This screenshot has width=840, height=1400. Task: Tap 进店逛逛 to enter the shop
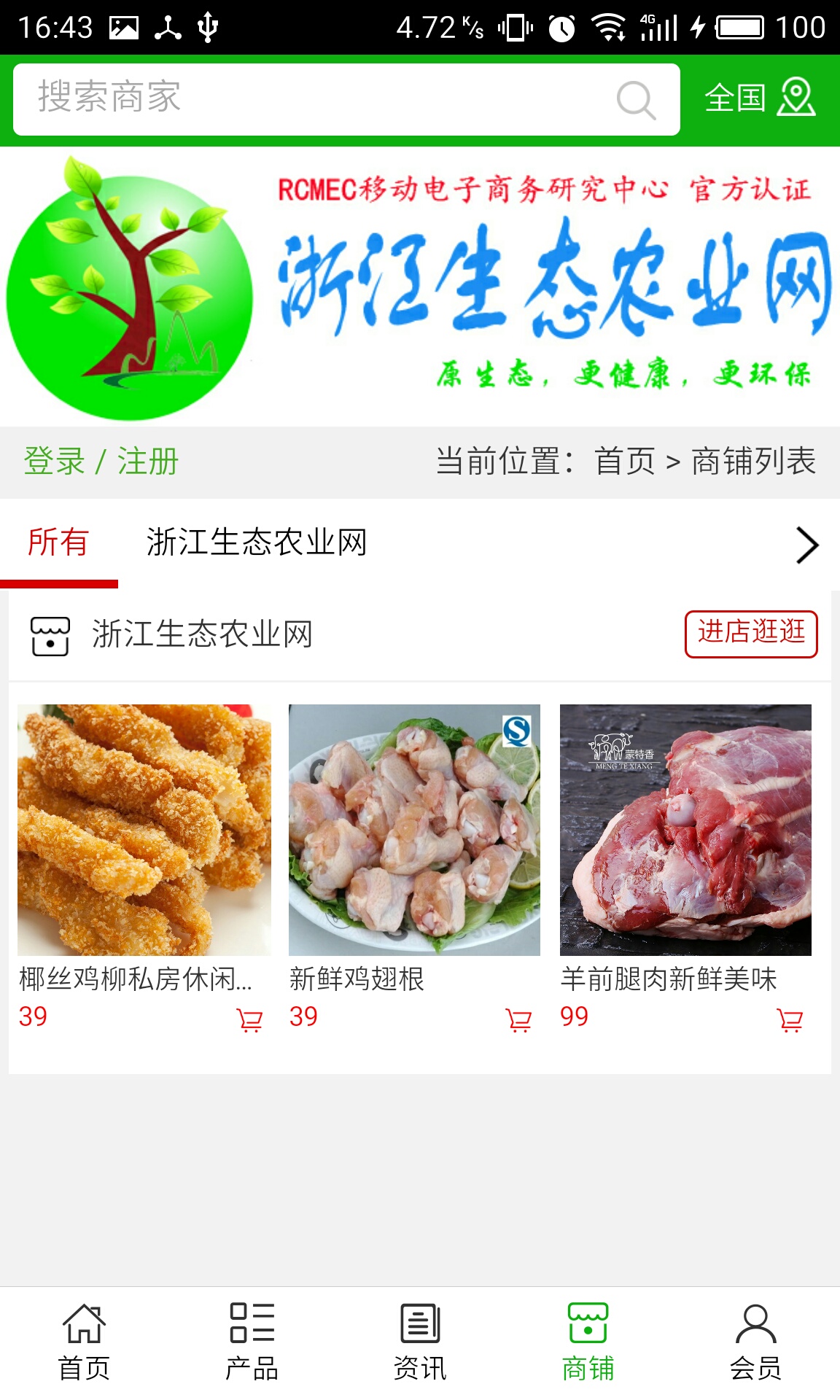click(x=751, y=633)
